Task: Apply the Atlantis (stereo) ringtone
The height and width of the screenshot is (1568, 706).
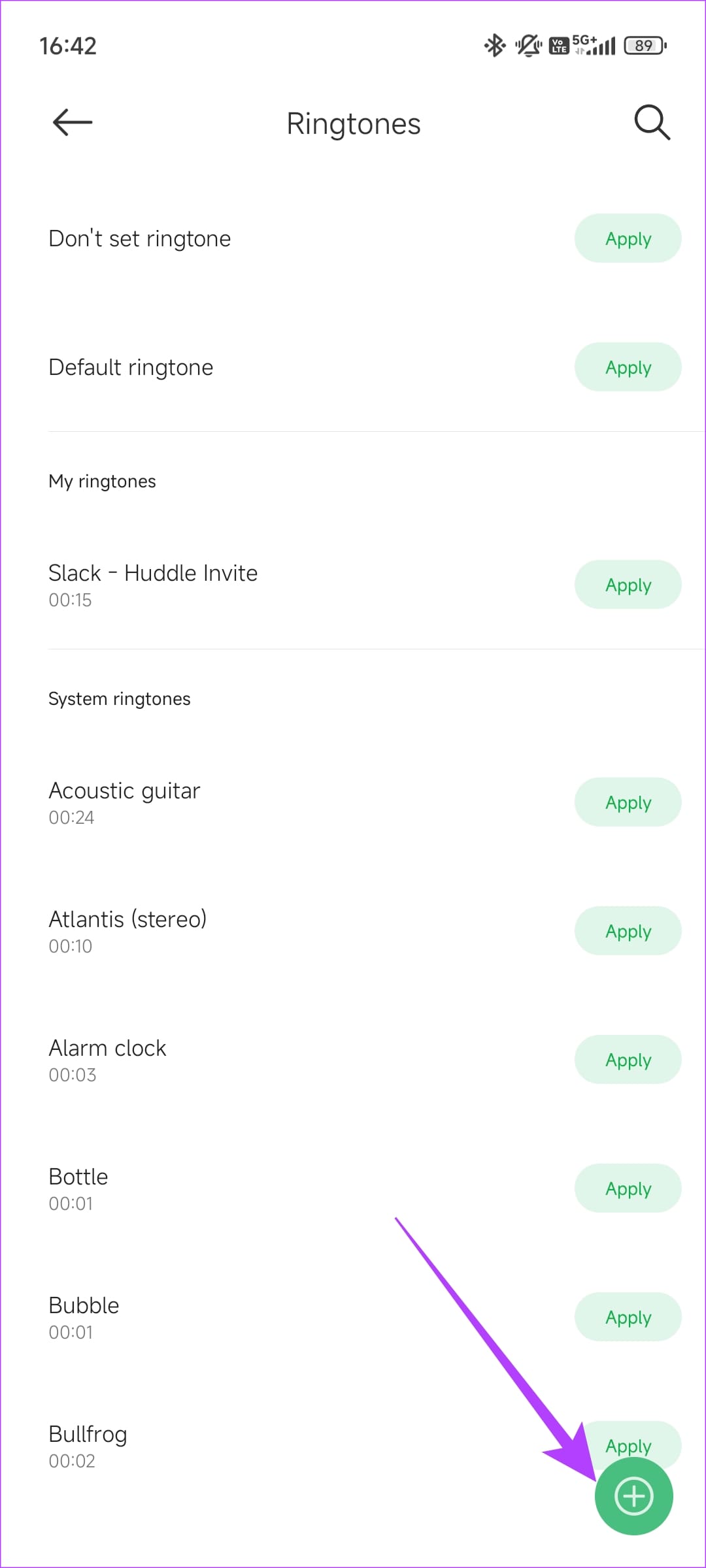Action: pyautogui.click(x=627, y=931)
